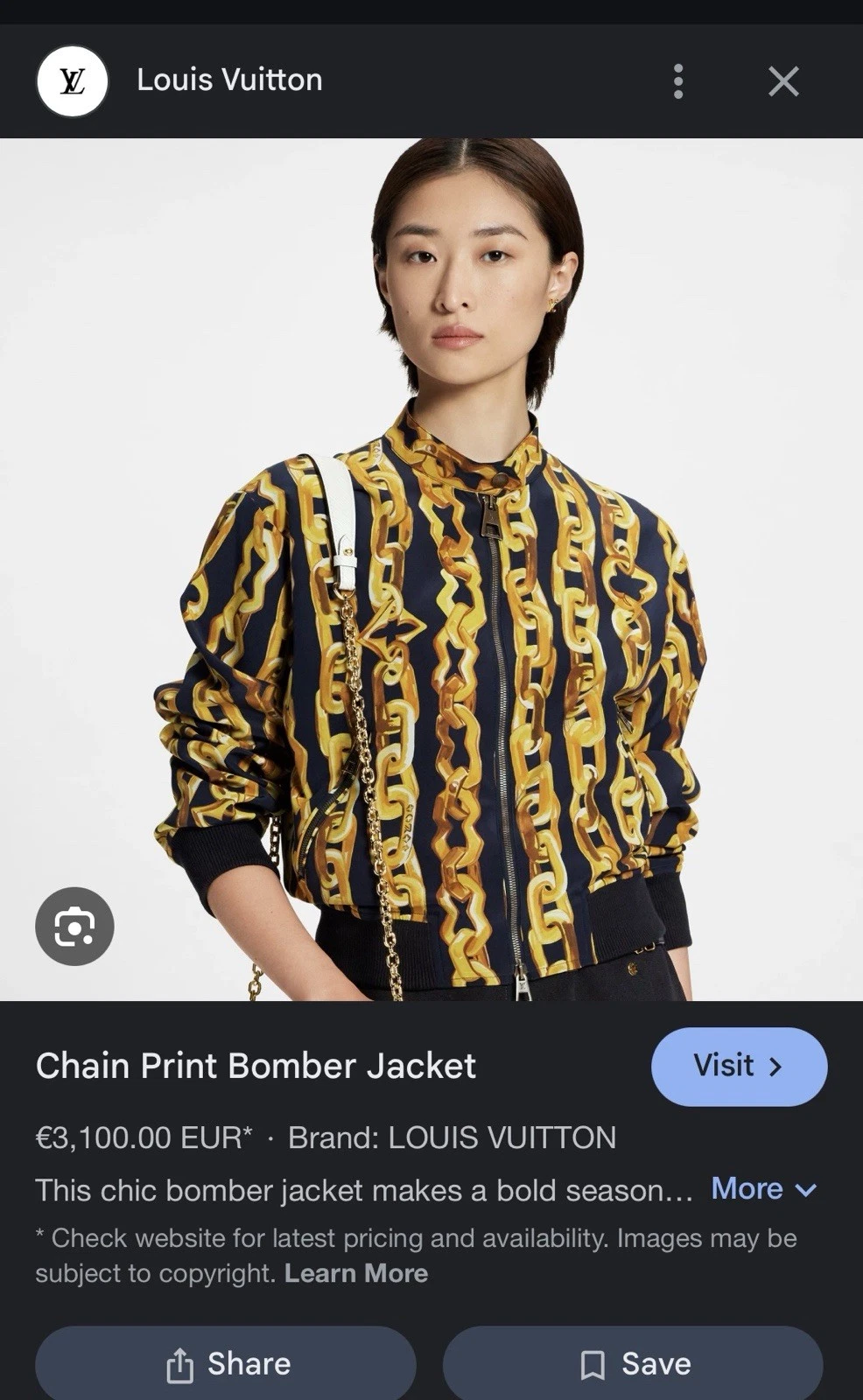This screenshot has height=1400, width=863.
Task: Tap the Google Lens camera icon on the photo
Action: (x=75, y=926)
